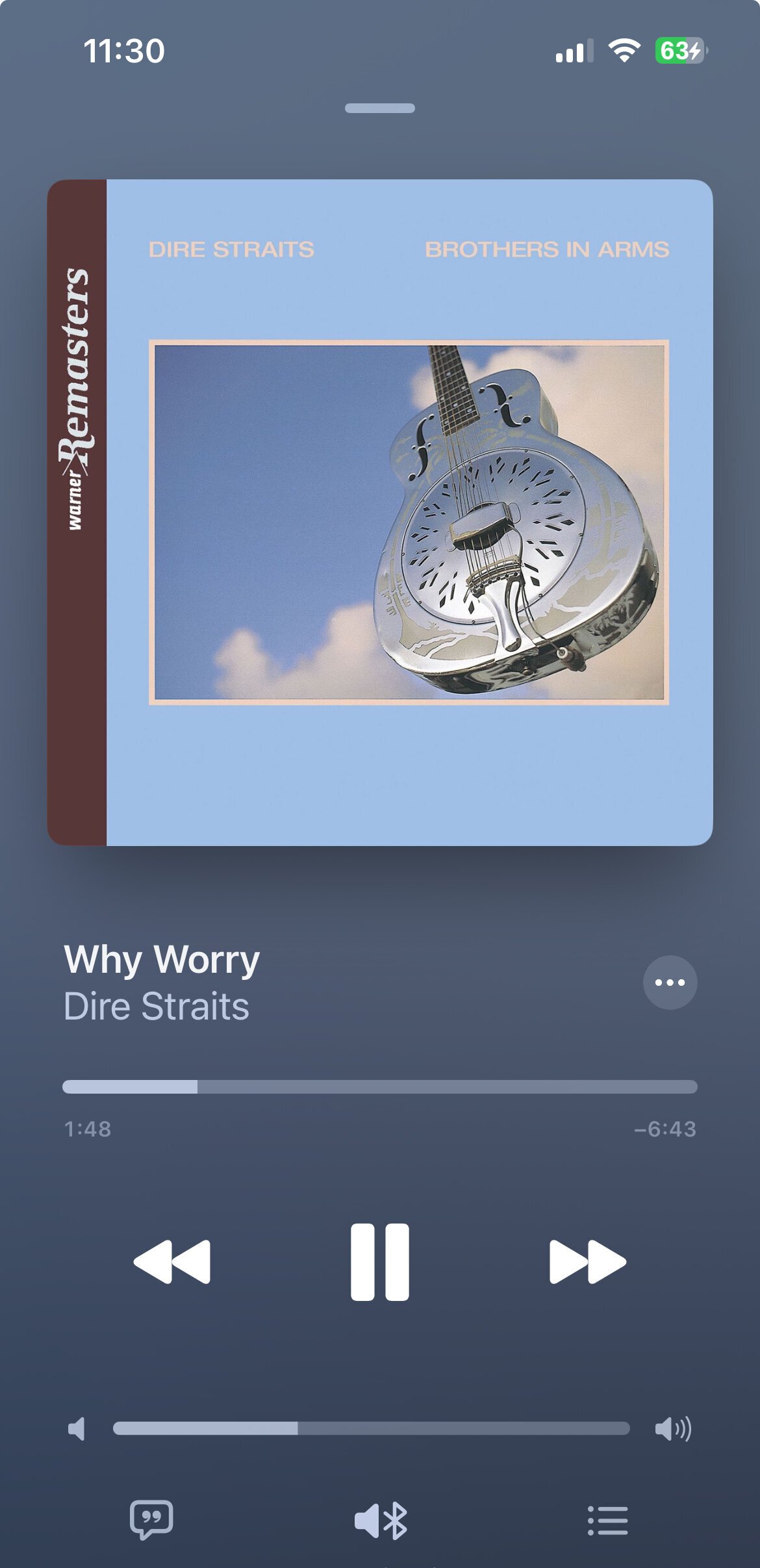Open the Playing Next queue list
The height and width of the screenshot is (1568, 760).
pyautogui.click(x=608, y=1521)
